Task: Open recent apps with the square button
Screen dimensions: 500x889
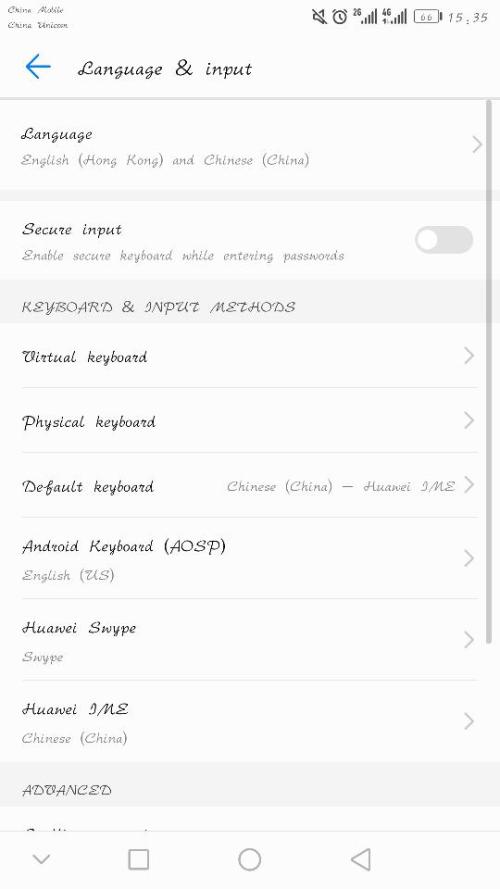Action: pos(138,860)
